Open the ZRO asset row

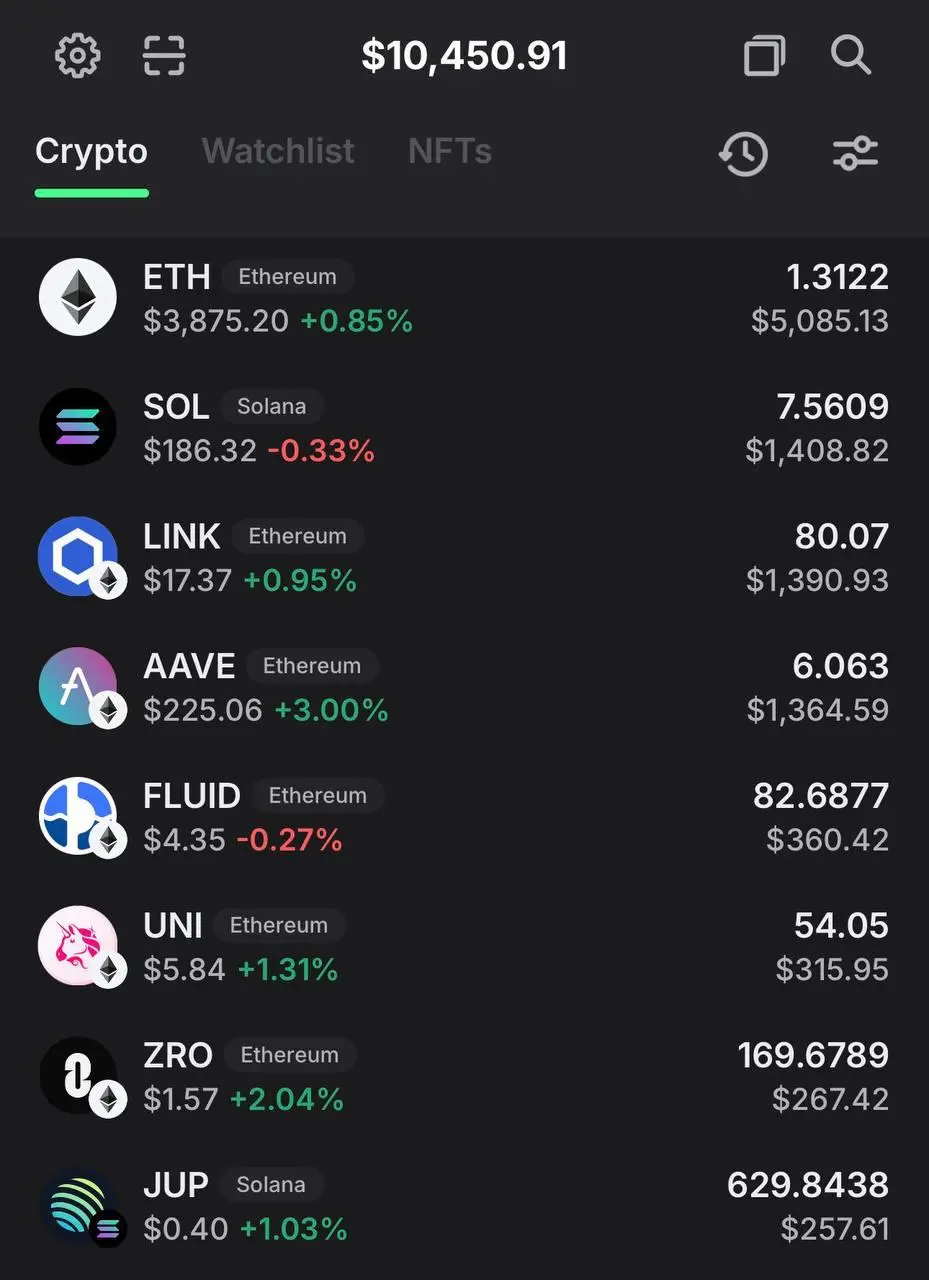coord(464,1076)
